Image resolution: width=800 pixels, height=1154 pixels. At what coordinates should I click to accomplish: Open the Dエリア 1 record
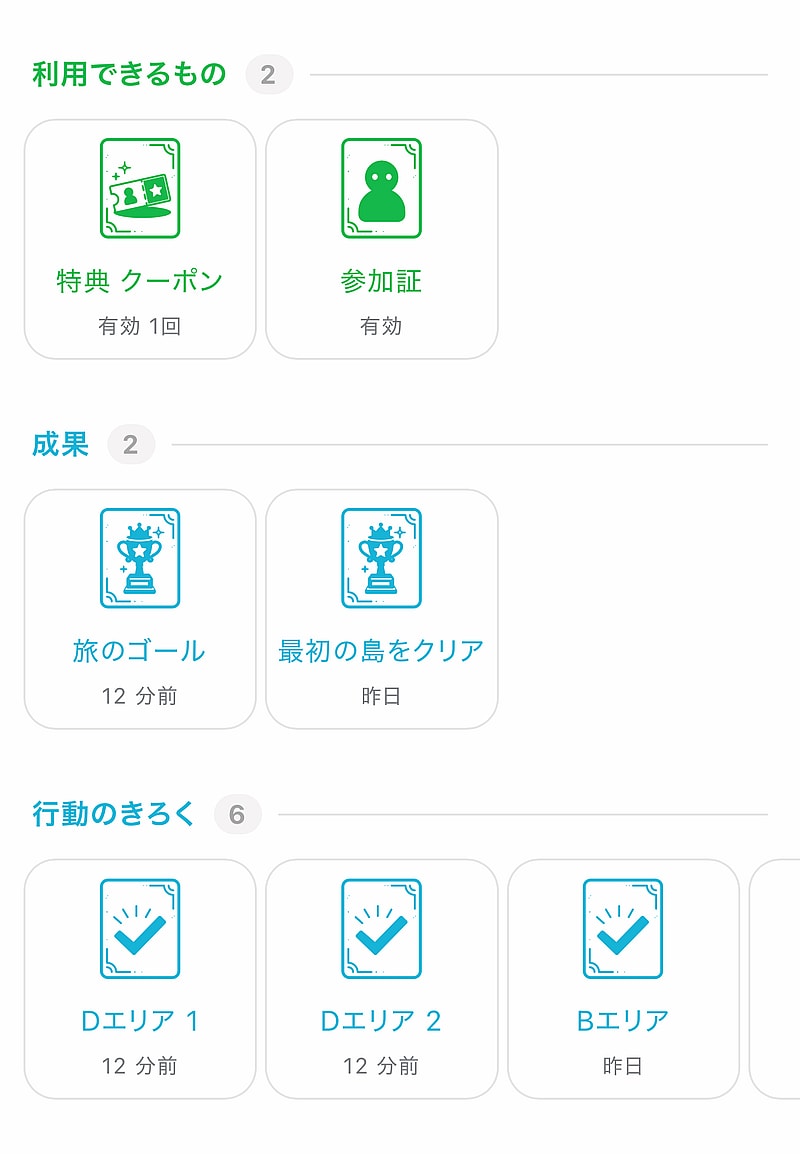[x=140, y=979]
